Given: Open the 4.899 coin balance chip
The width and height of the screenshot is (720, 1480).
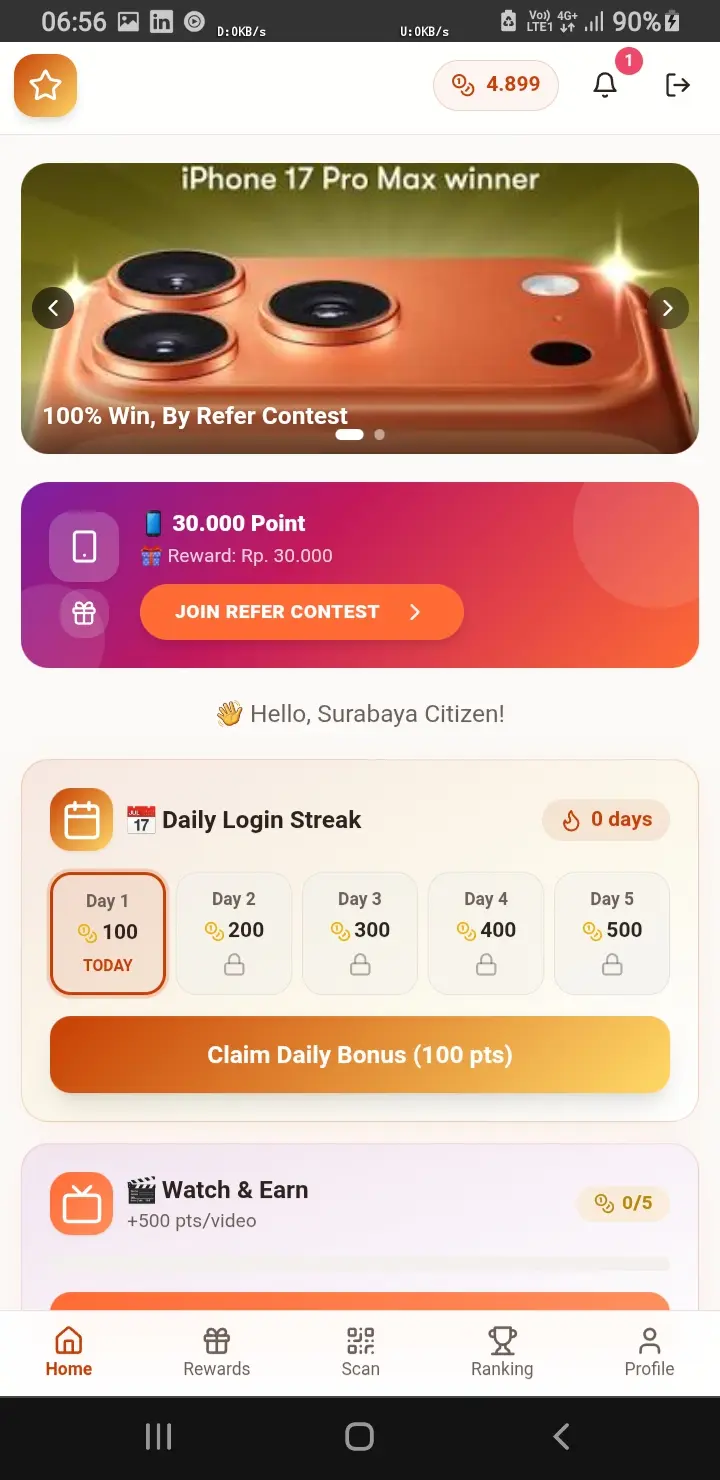Looking at the screenshot, I should pyautogui.click(x=496, y=85).
